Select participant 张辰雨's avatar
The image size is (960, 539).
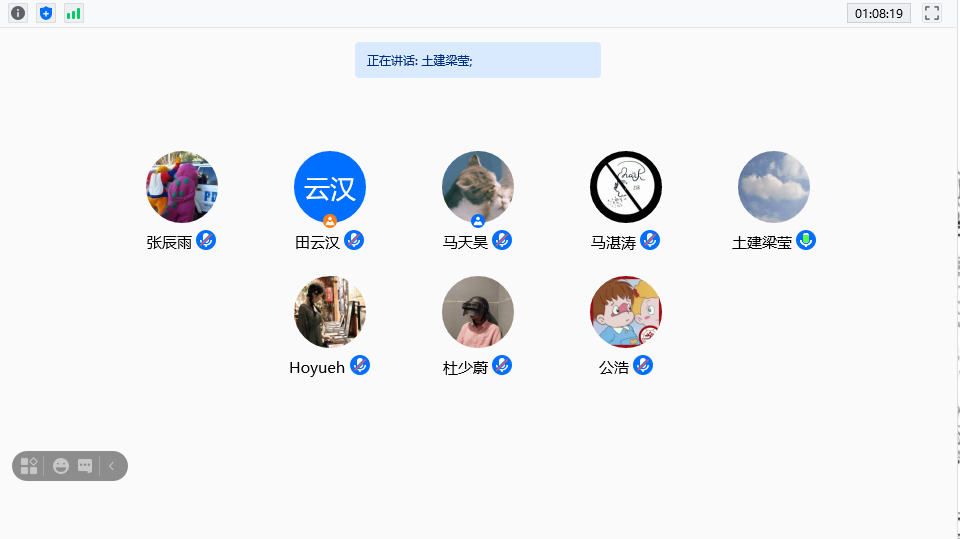182,187
